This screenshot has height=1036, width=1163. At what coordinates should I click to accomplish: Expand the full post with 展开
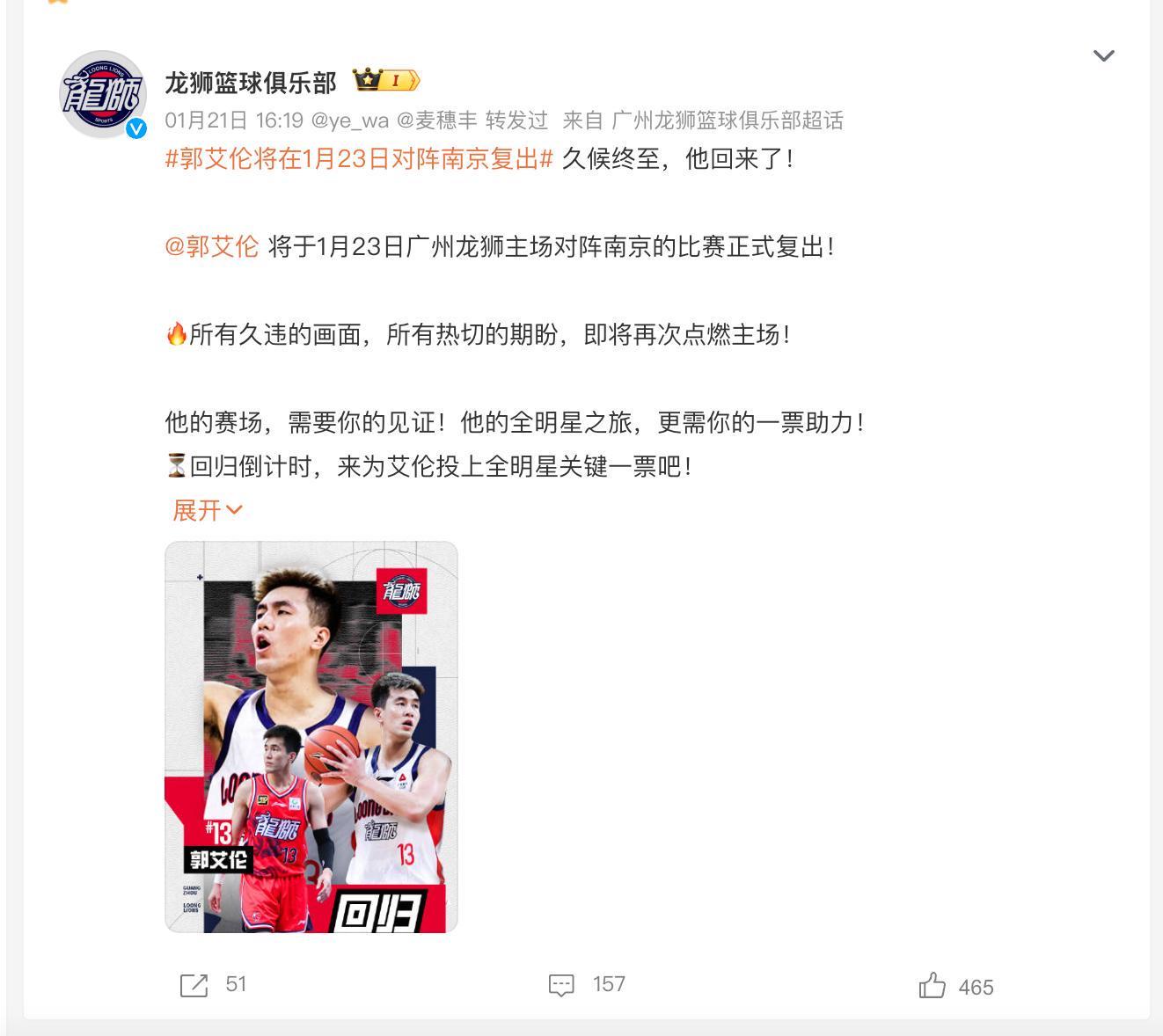pyautogui.click(x=207, y=510)
